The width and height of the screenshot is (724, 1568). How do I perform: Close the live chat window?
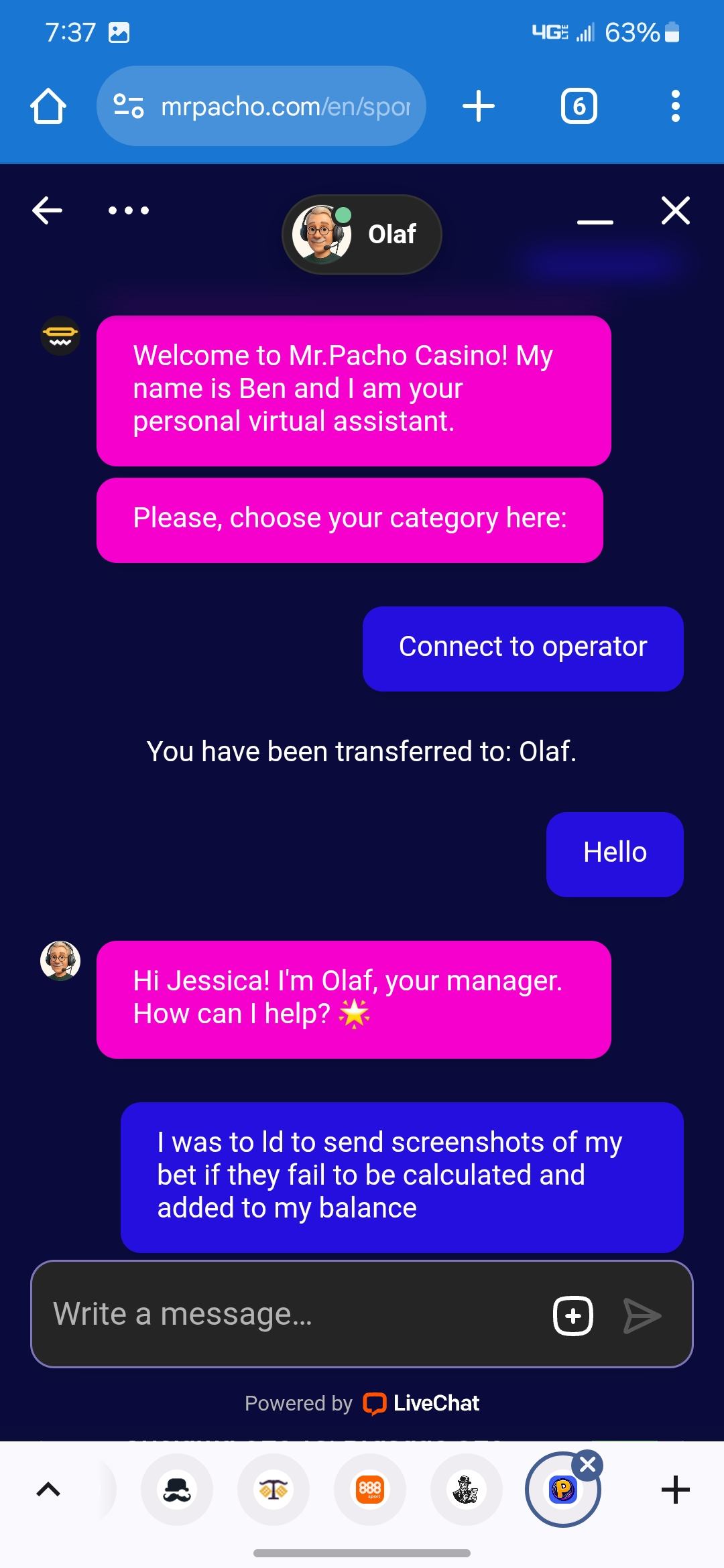point(675,210)
